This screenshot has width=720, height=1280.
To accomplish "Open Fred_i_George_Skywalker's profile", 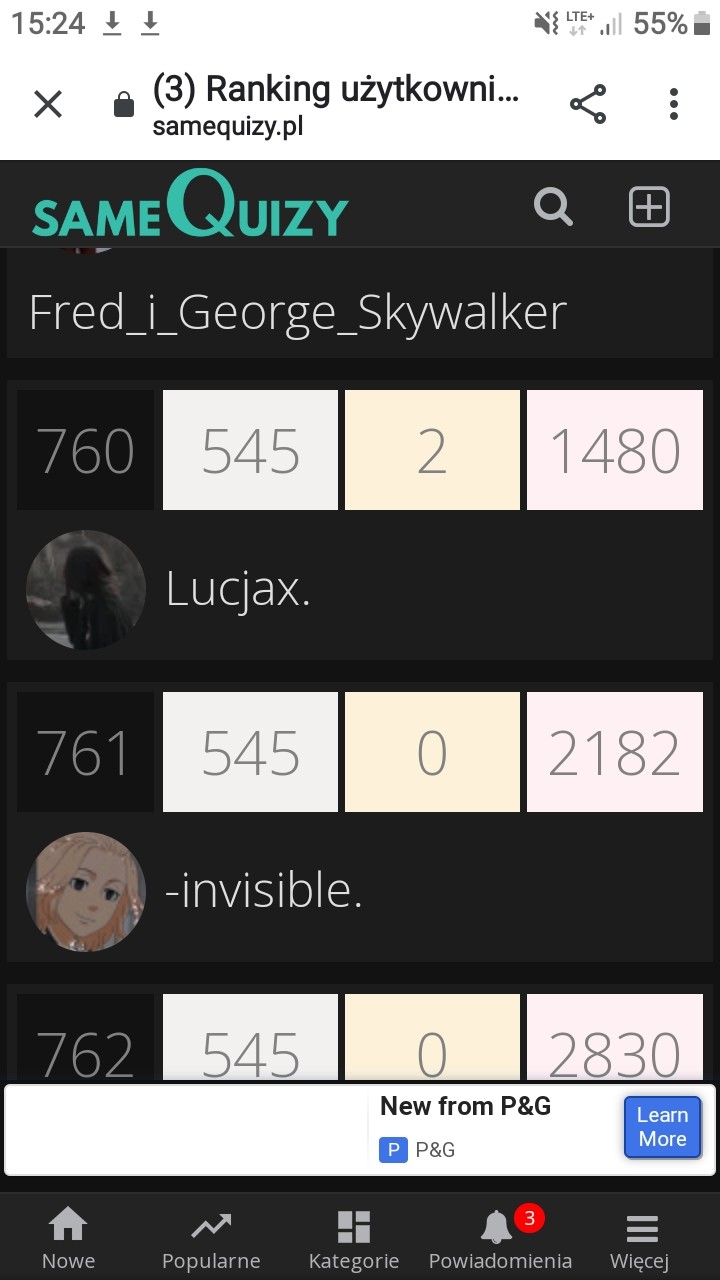I will (297, 313).
